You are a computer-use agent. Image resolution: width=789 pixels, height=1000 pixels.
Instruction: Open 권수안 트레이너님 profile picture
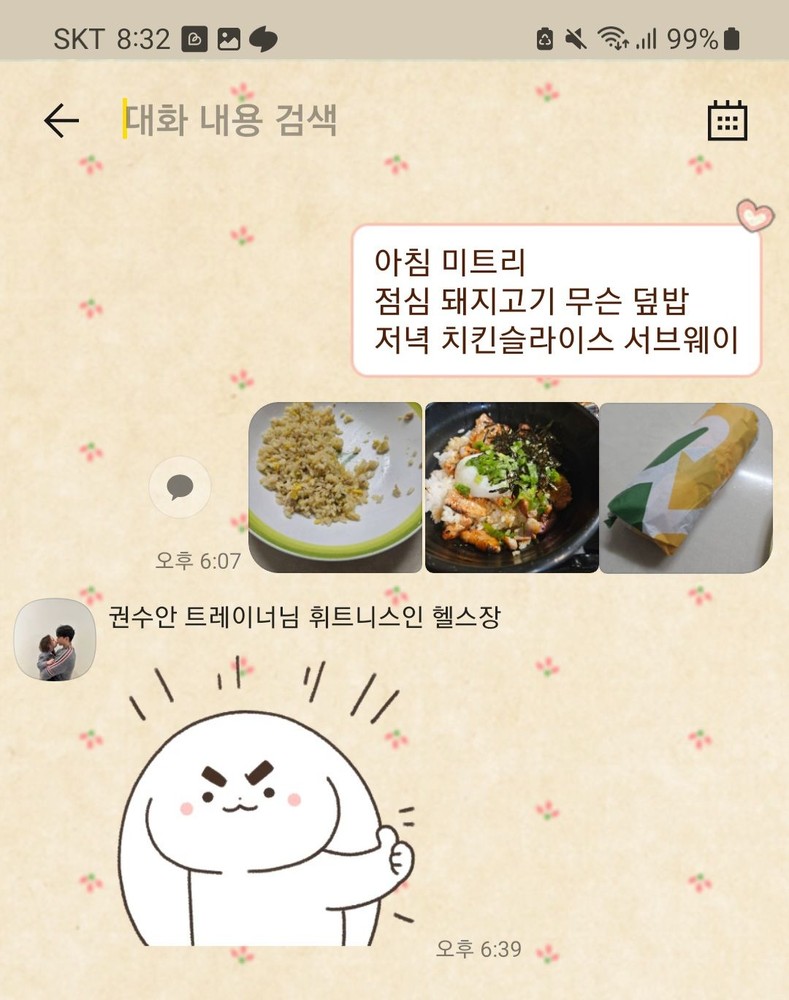(54, 639)
